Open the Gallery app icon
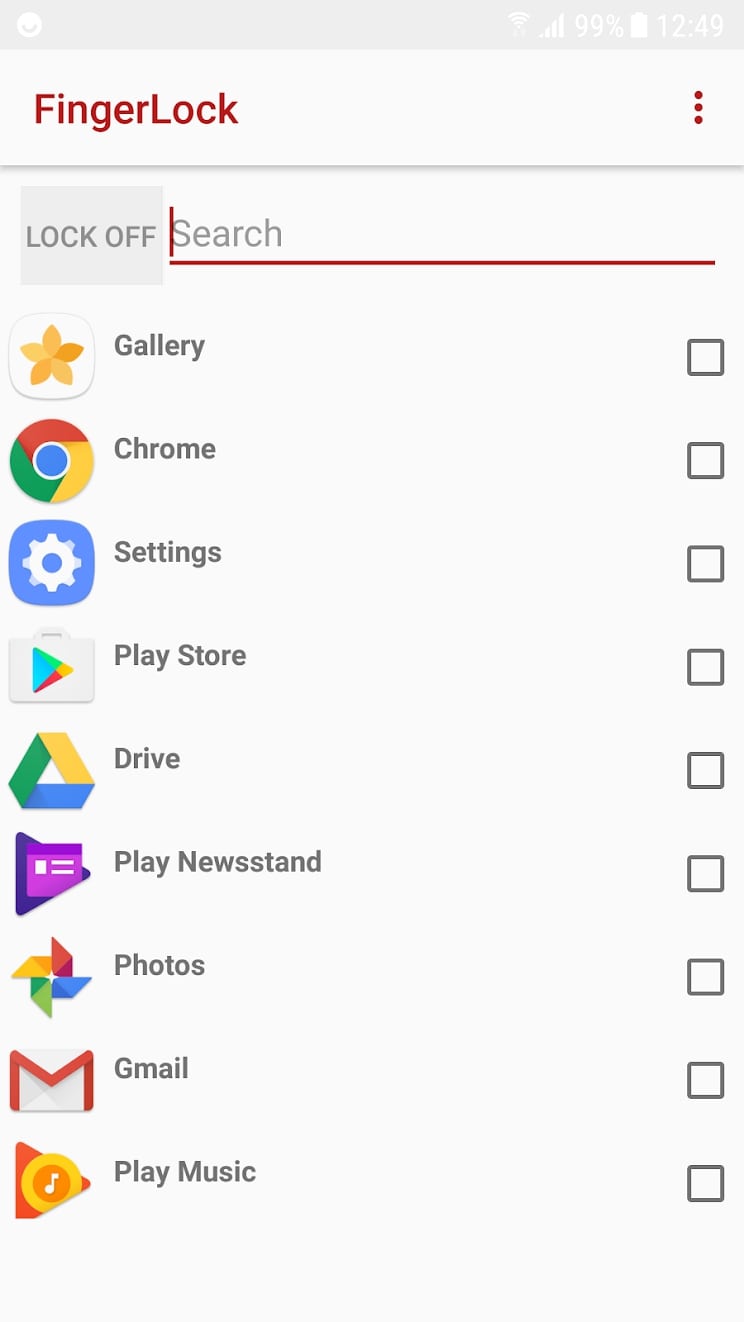Viewport: 744px width, 1322px height. (51, 357)
